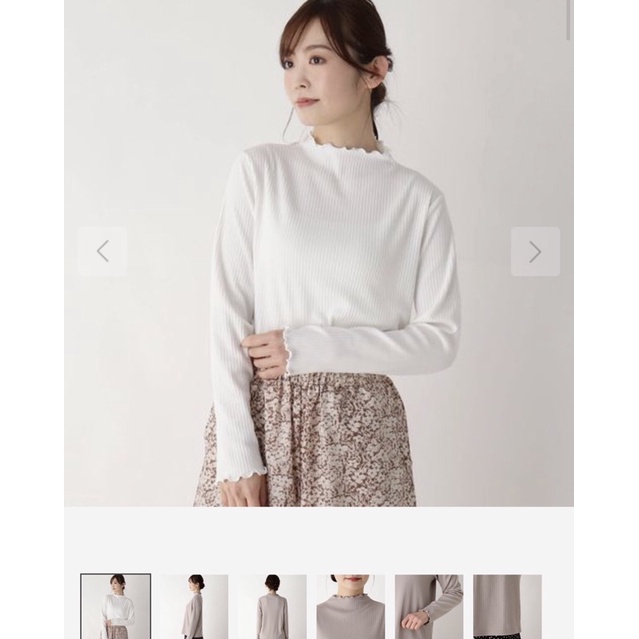The height and width of the screenshot is (639, 639).
Task: Open the gray top side-view thumbnail
Action: point(193,606)
